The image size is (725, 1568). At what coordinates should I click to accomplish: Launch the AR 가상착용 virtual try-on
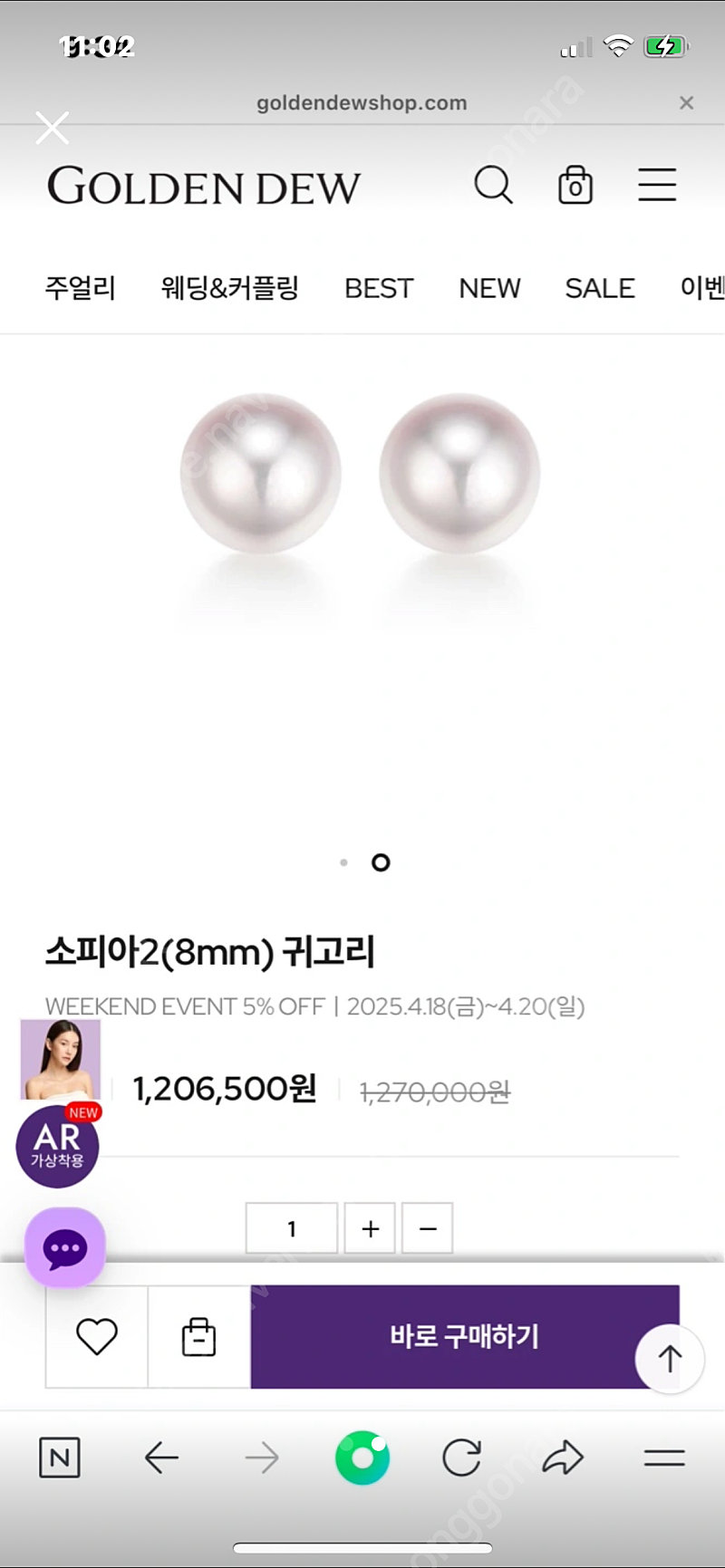coord(57,1145)
